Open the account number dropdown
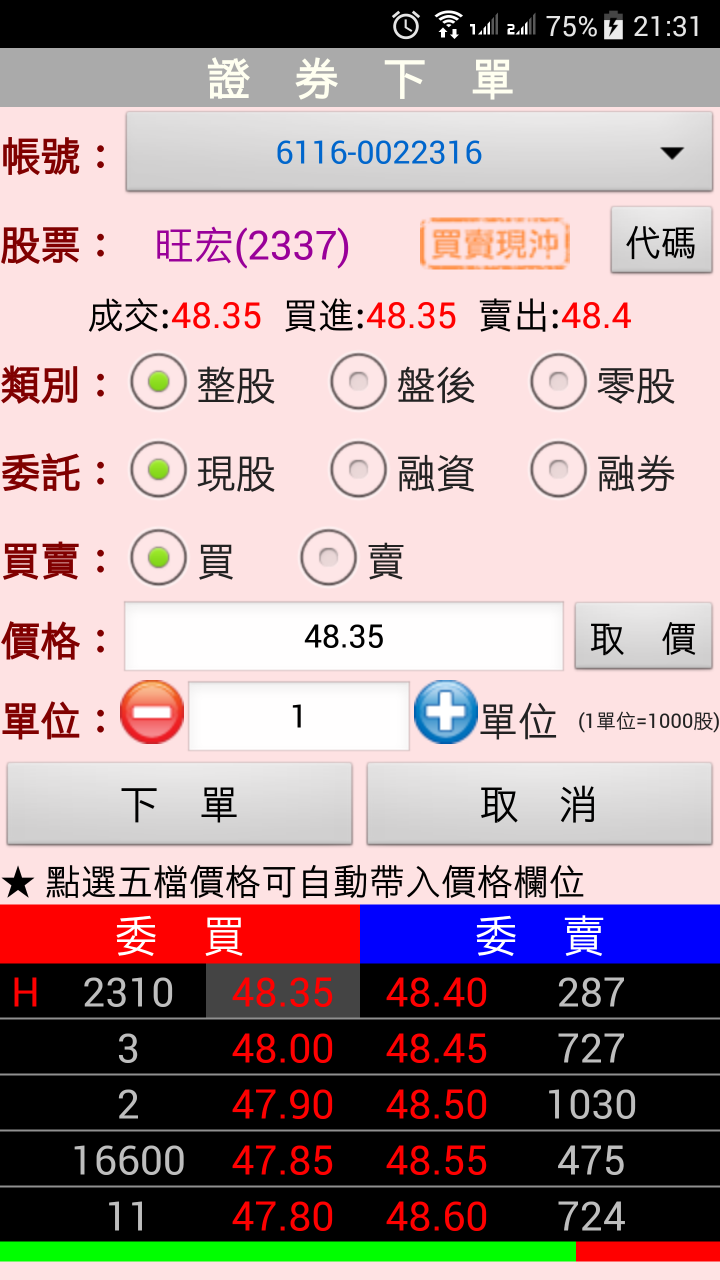Image resolution: width=720 pixels, height=1280 pixels. (418, 153)
